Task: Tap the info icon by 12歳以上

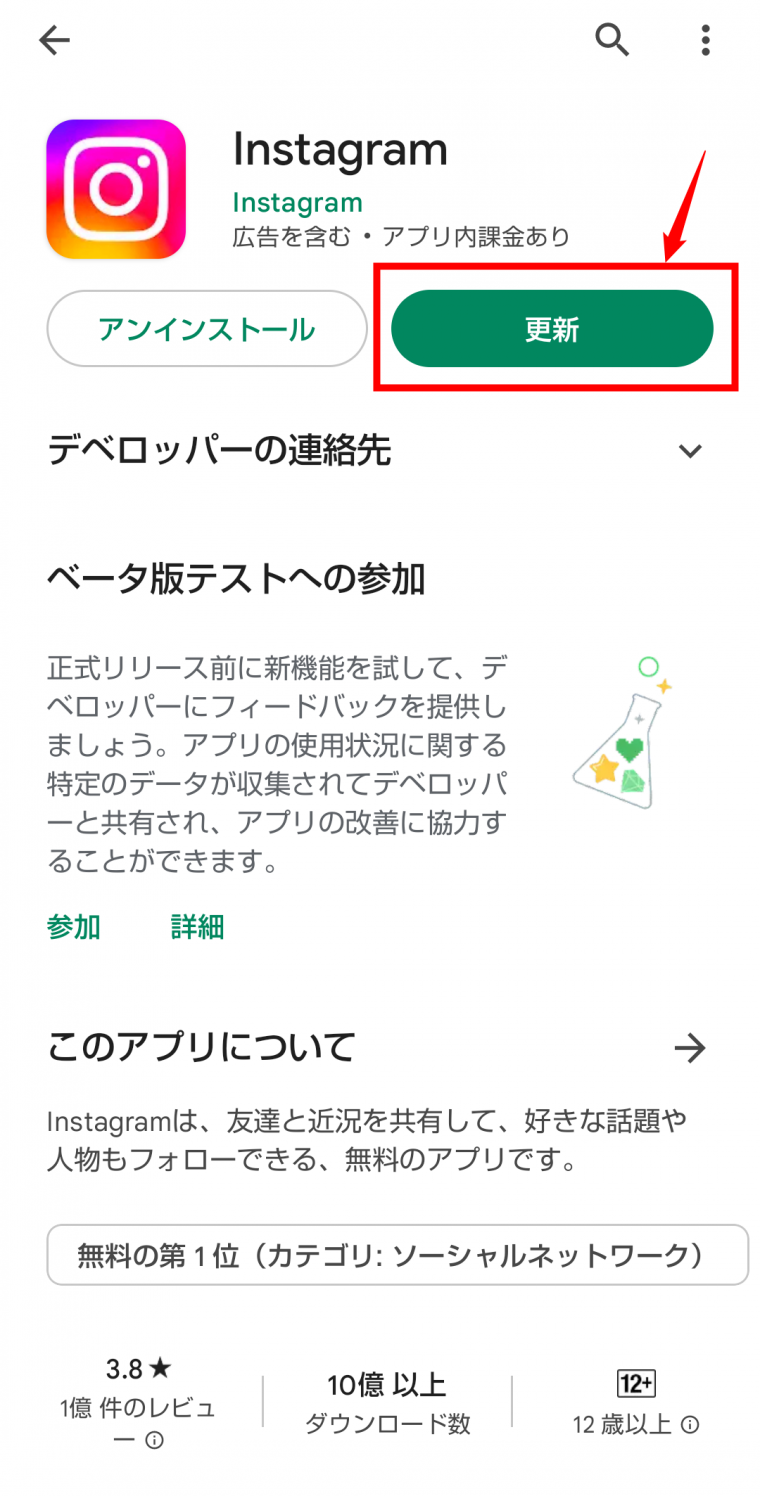Action: click(x=690, y=1425)
